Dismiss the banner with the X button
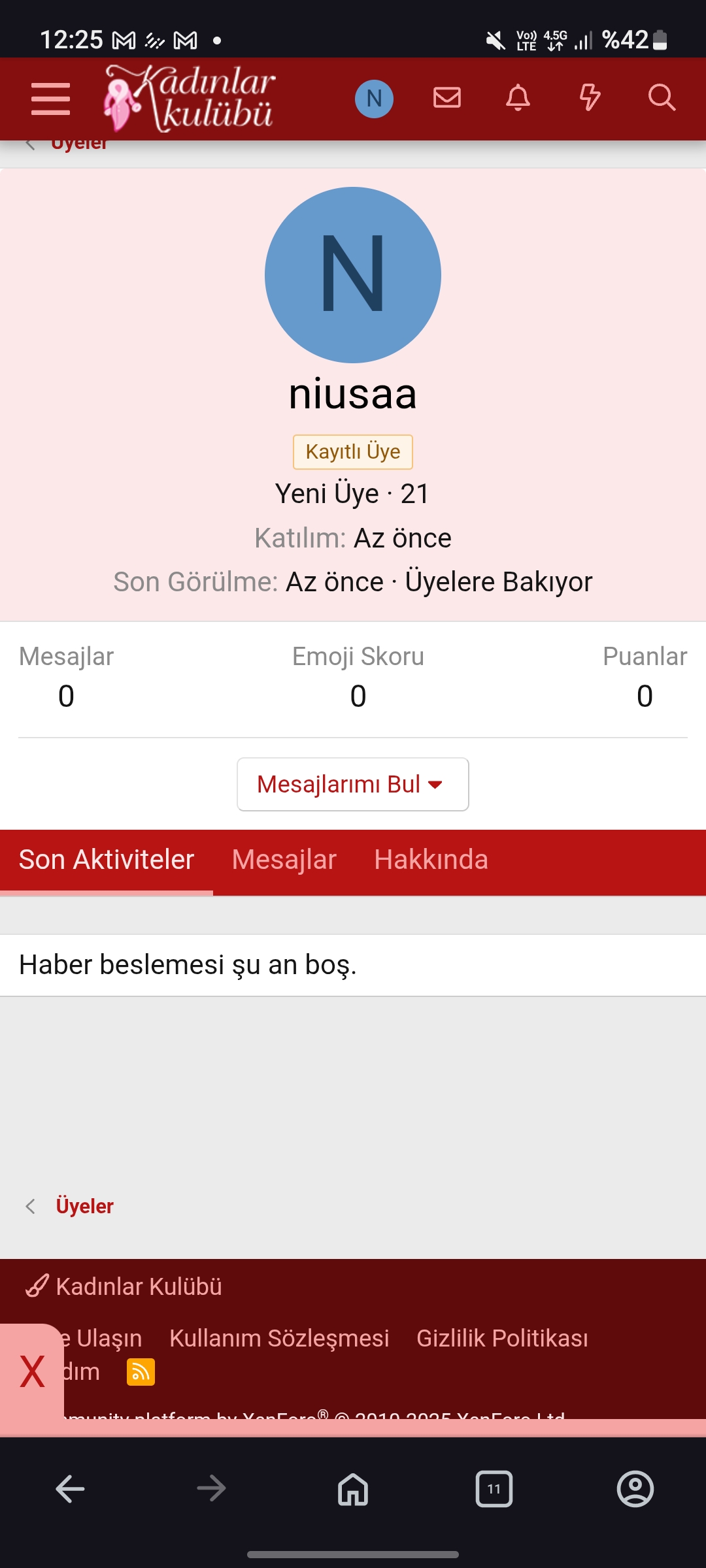Image resolution: width=706 pixels, height=1568 pixels. 32,1372
